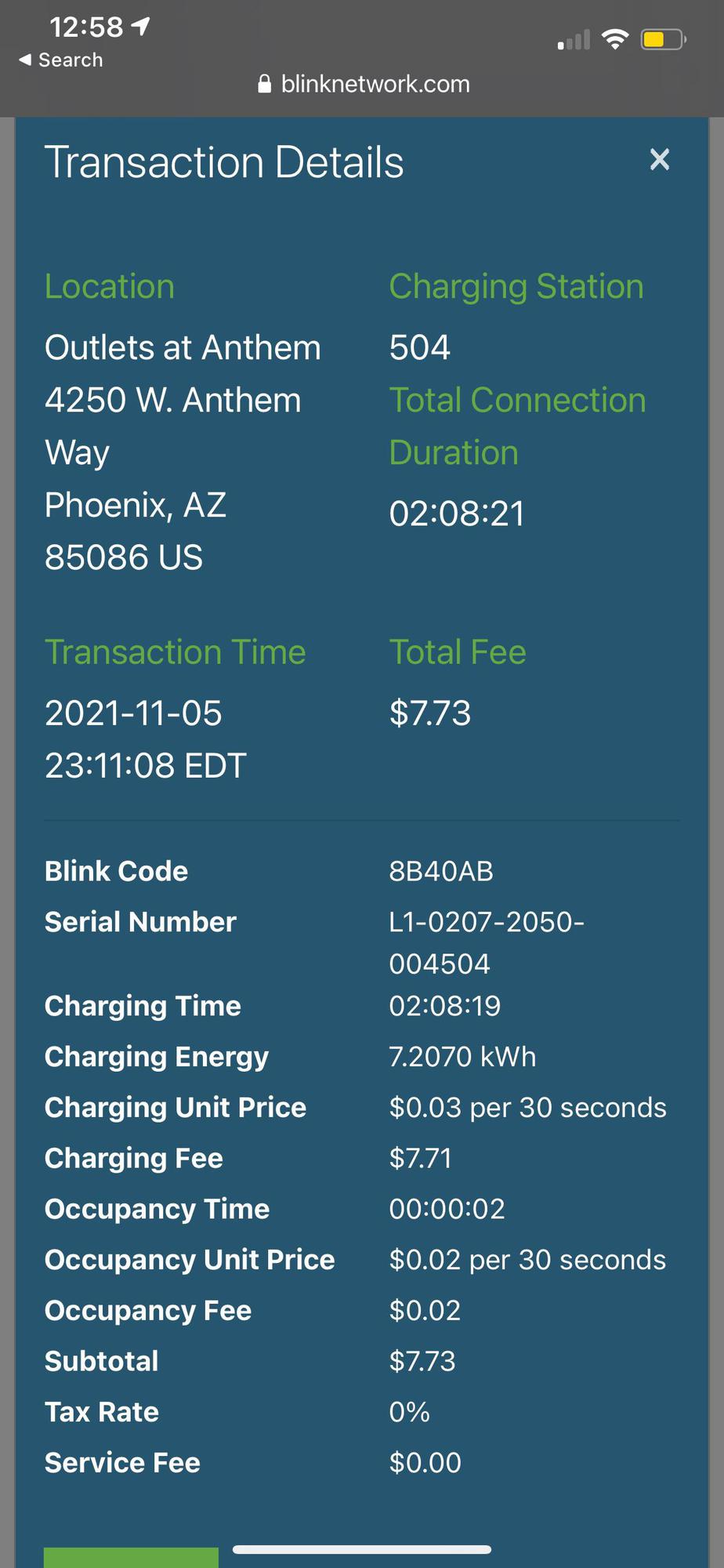Viewport: 724px width, 1568px height.
Task: Select the Charging Energy value 7.2070 kWh
Action: click(x=462, y=1056)
